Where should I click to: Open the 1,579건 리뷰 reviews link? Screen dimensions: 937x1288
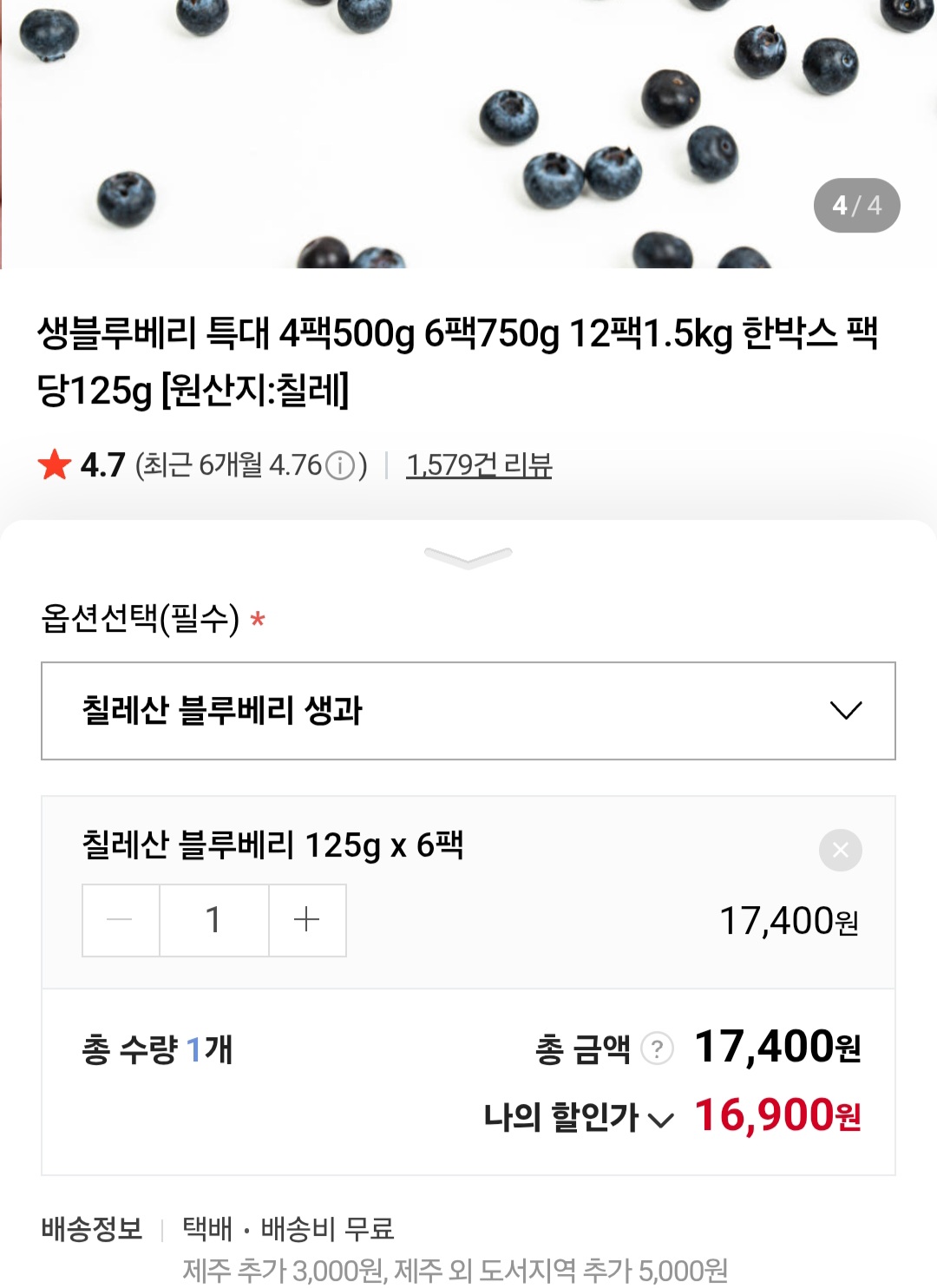pos(479,466)
